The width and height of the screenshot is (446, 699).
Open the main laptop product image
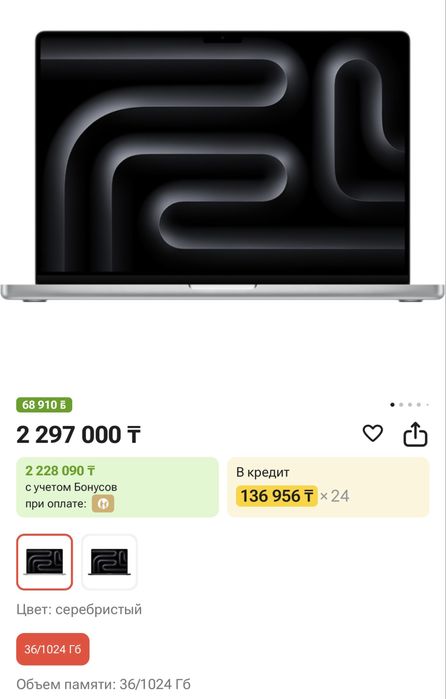click(x=222, y=166)
